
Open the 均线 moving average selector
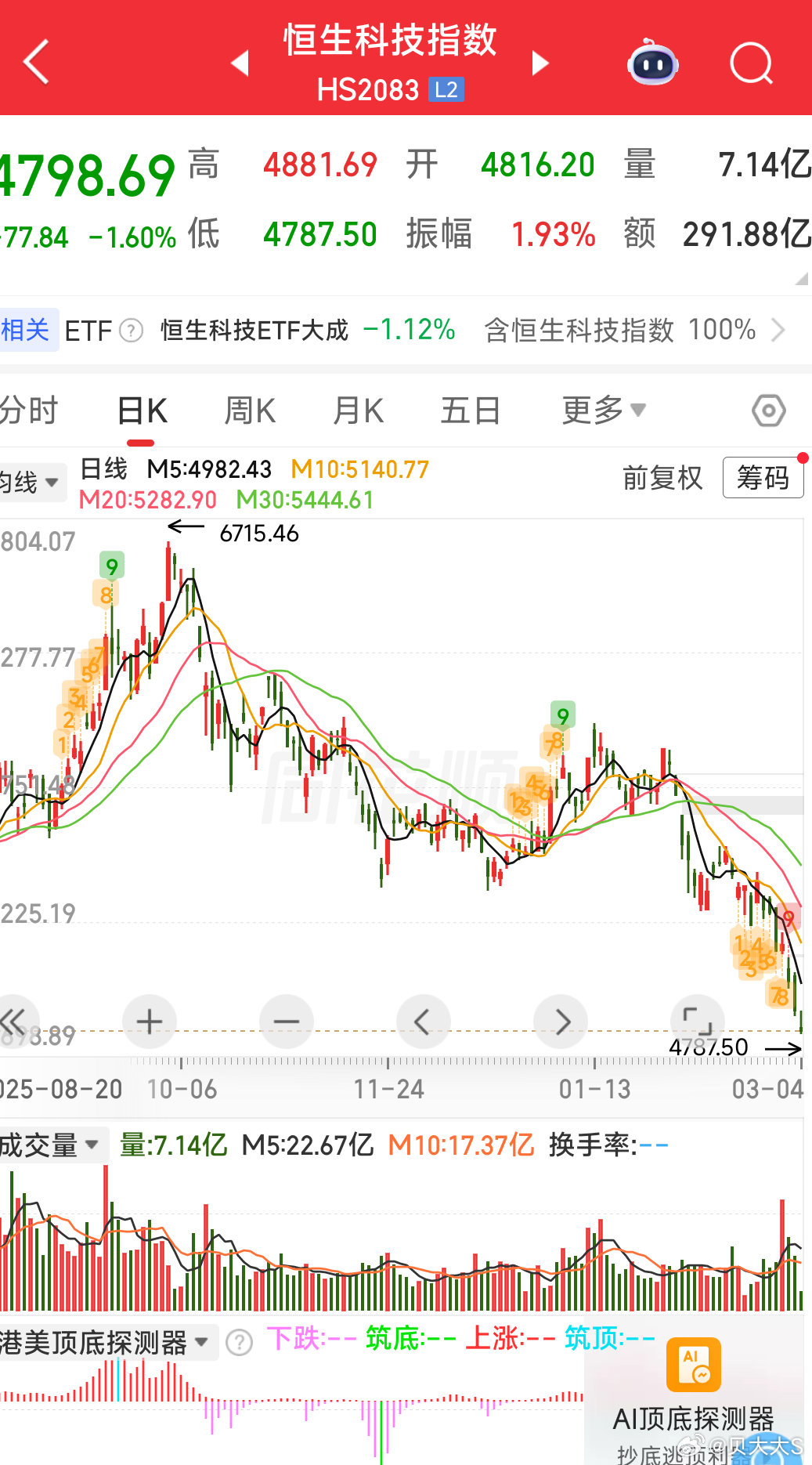tap(27, 483)
